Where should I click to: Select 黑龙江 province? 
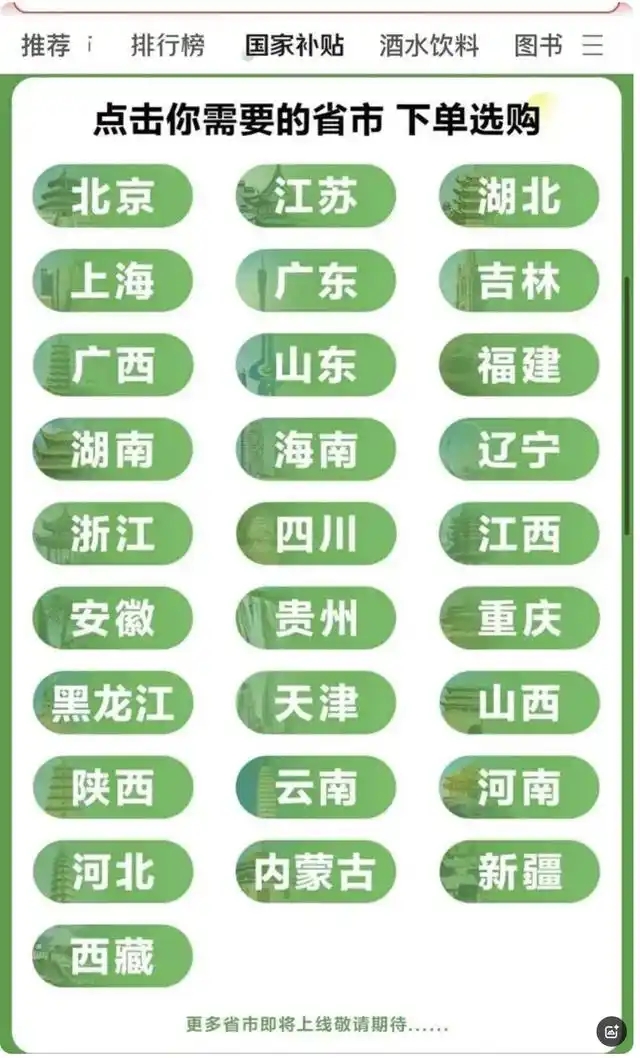pos(112,703)
